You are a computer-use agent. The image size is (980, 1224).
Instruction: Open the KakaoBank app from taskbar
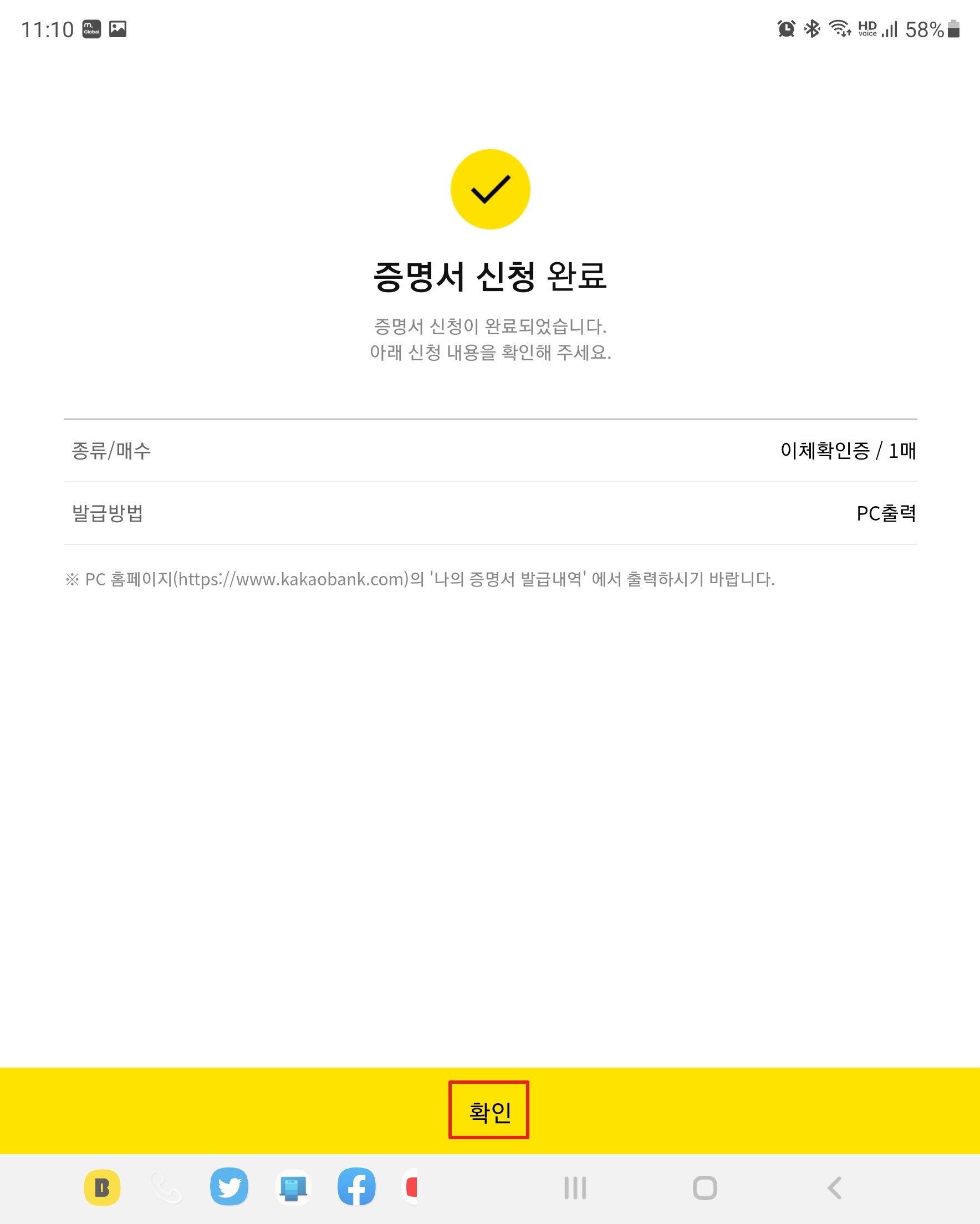point(102,1187)
